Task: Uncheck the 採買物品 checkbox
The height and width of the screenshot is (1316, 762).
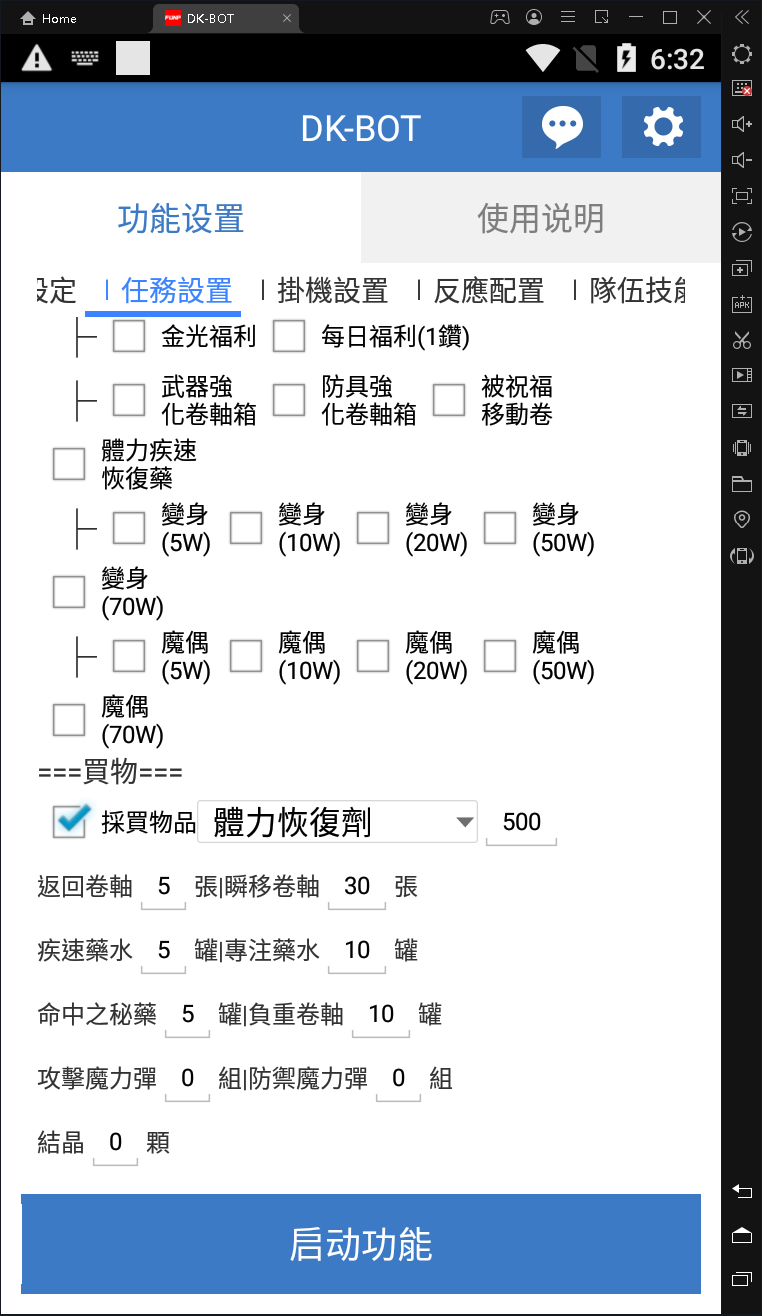Action: click(x=71, y=820)
